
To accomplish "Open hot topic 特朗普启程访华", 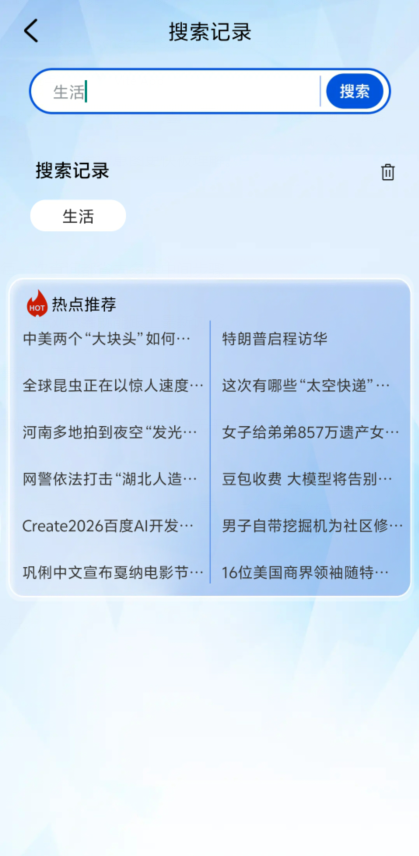I will (x=275, y=339).
